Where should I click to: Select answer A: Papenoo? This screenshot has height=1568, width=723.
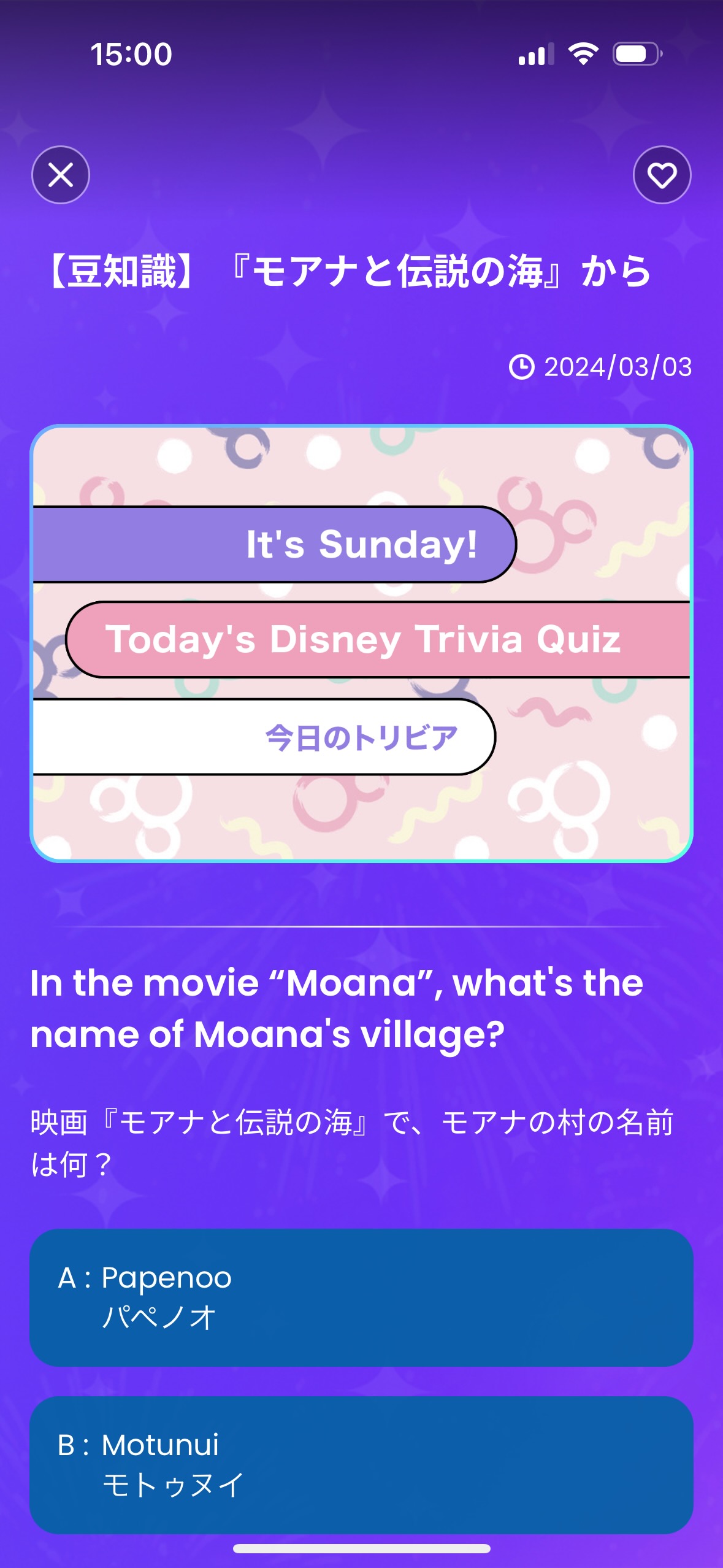(361, 1297)
